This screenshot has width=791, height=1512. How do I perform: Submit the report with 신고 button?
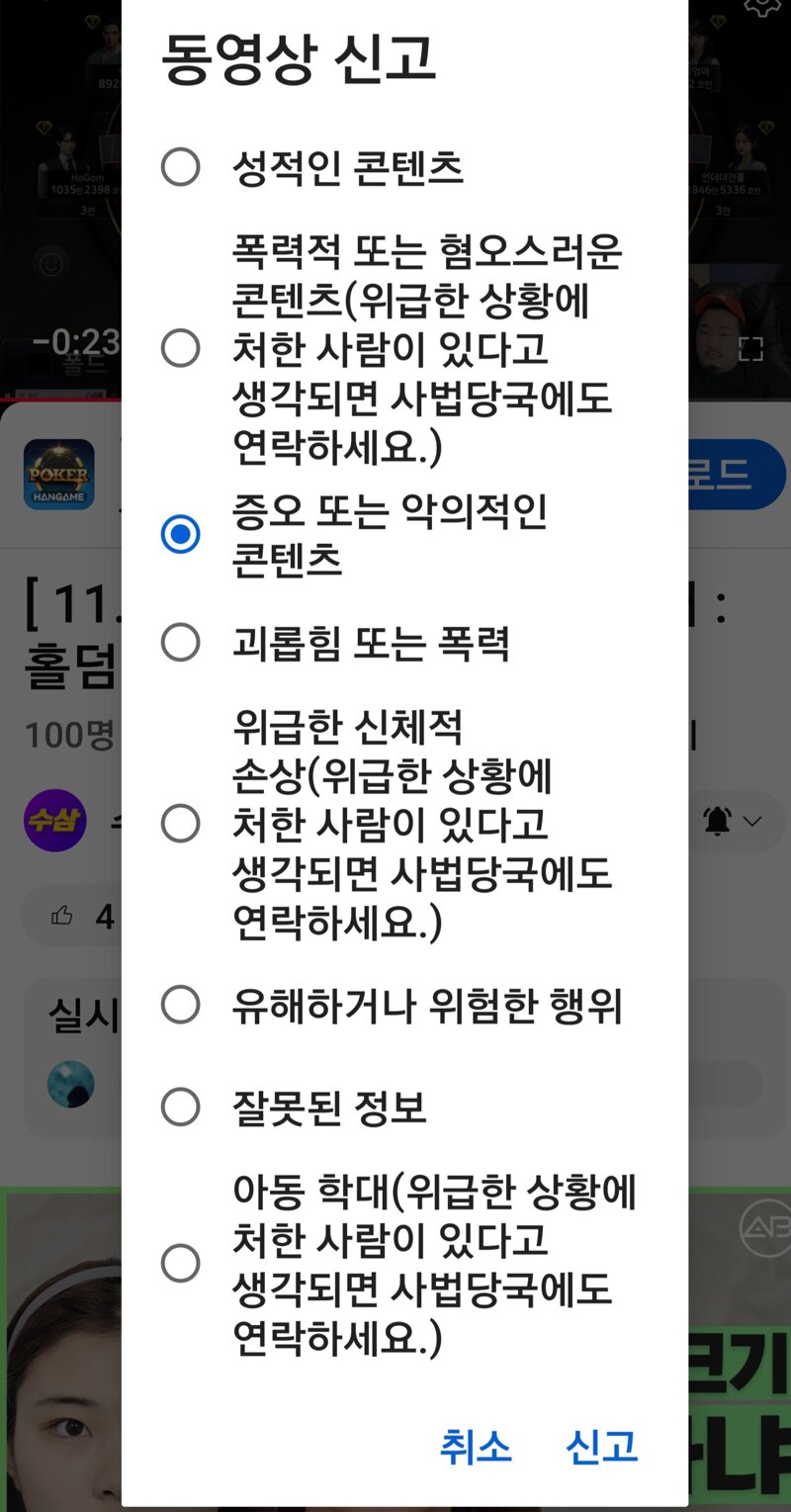point(602,1447)
